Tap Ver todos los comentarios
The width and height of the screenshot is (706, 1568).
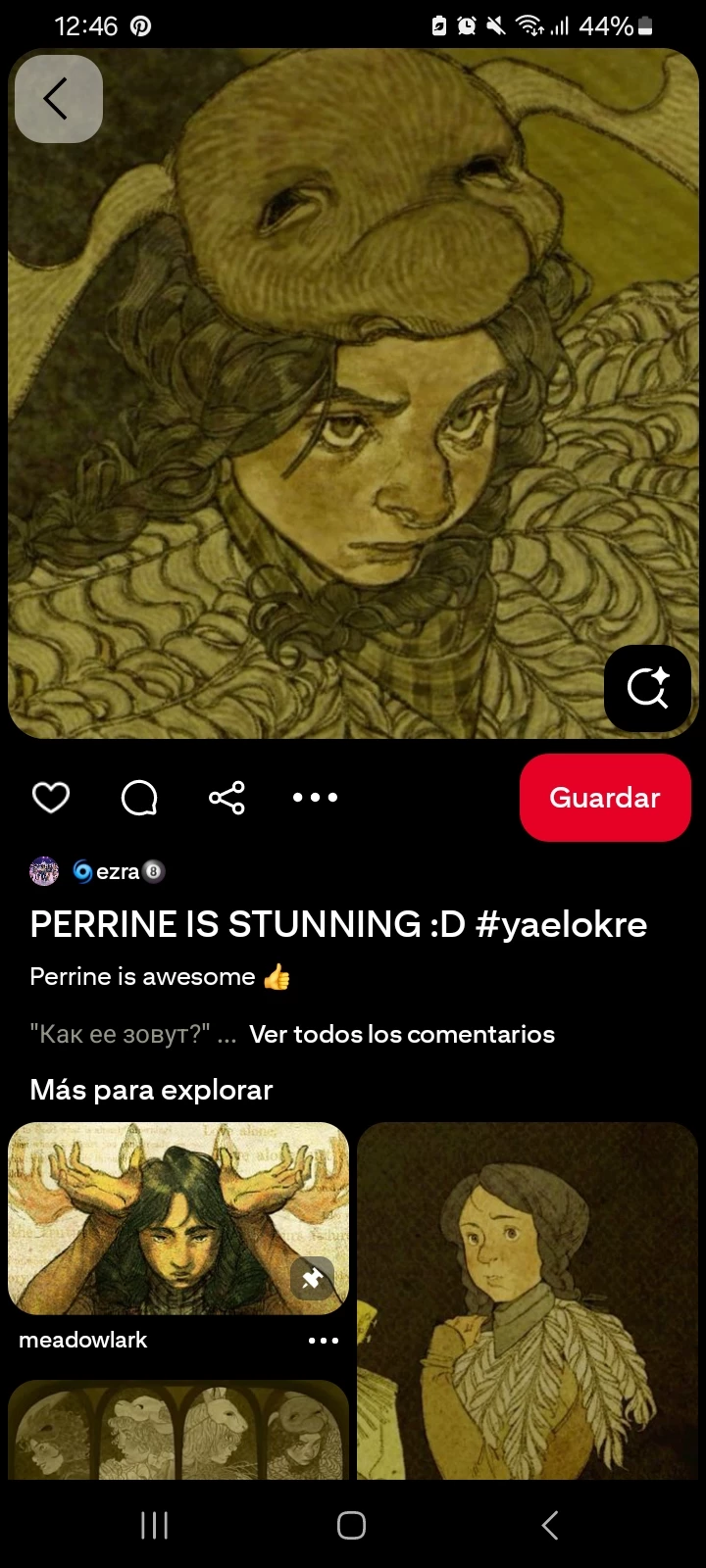coord(402,1034)
